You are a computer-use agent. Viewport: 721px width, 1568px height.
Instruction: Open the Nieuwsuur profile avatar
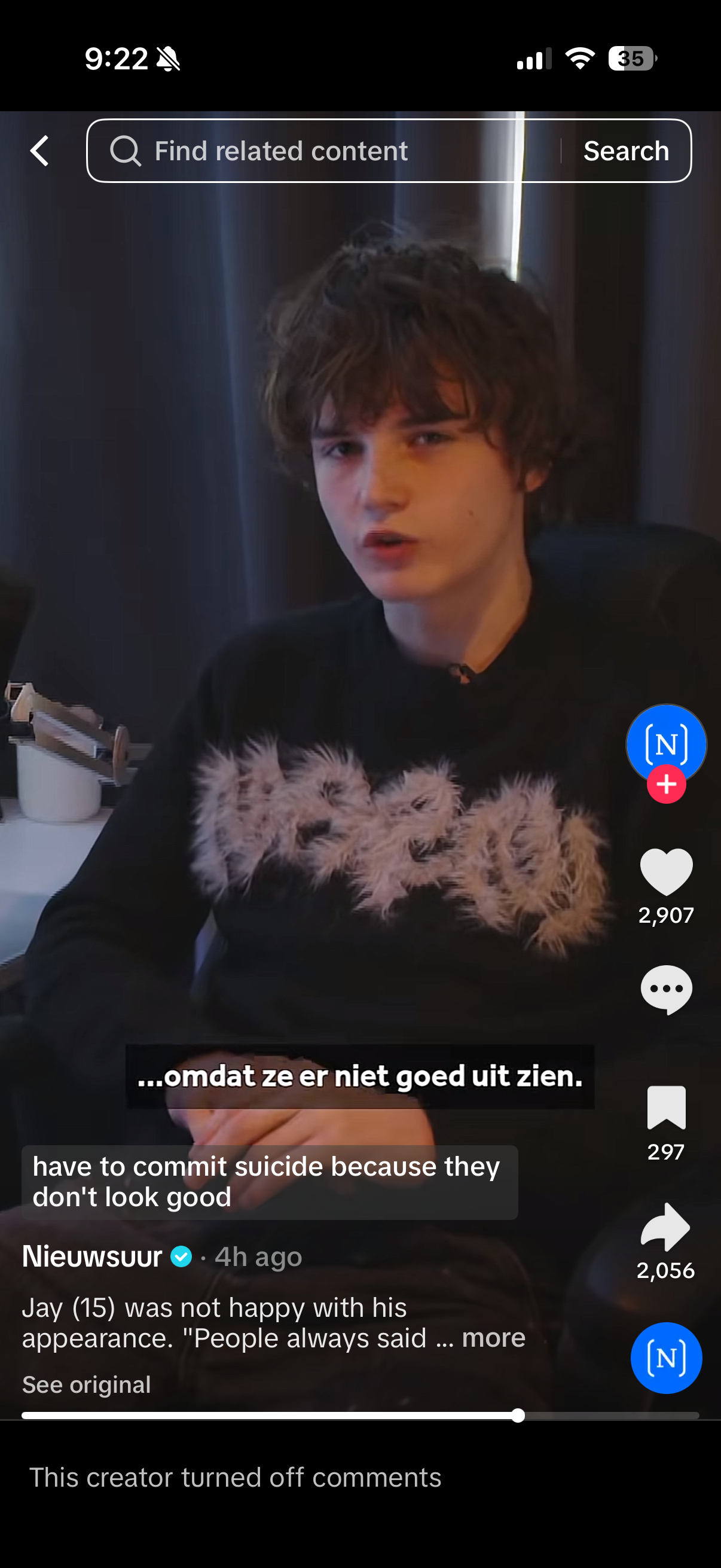(x=665, y=742)
